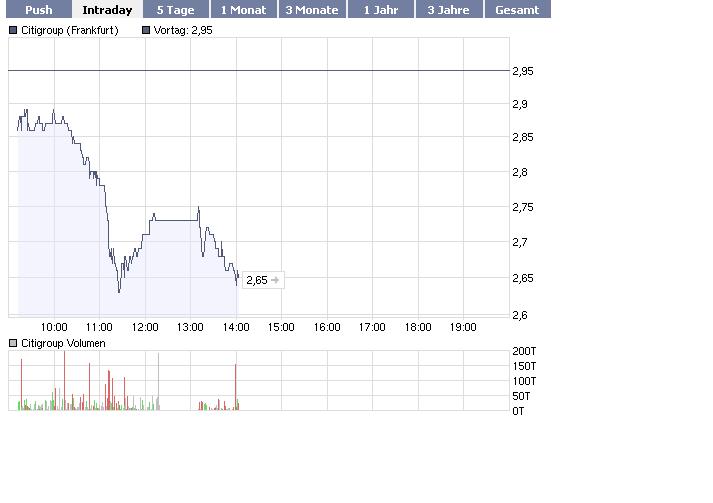Screen dimensions: 713x503
Task: Display the 1 Jahr chart
Action: coord(380,10)
